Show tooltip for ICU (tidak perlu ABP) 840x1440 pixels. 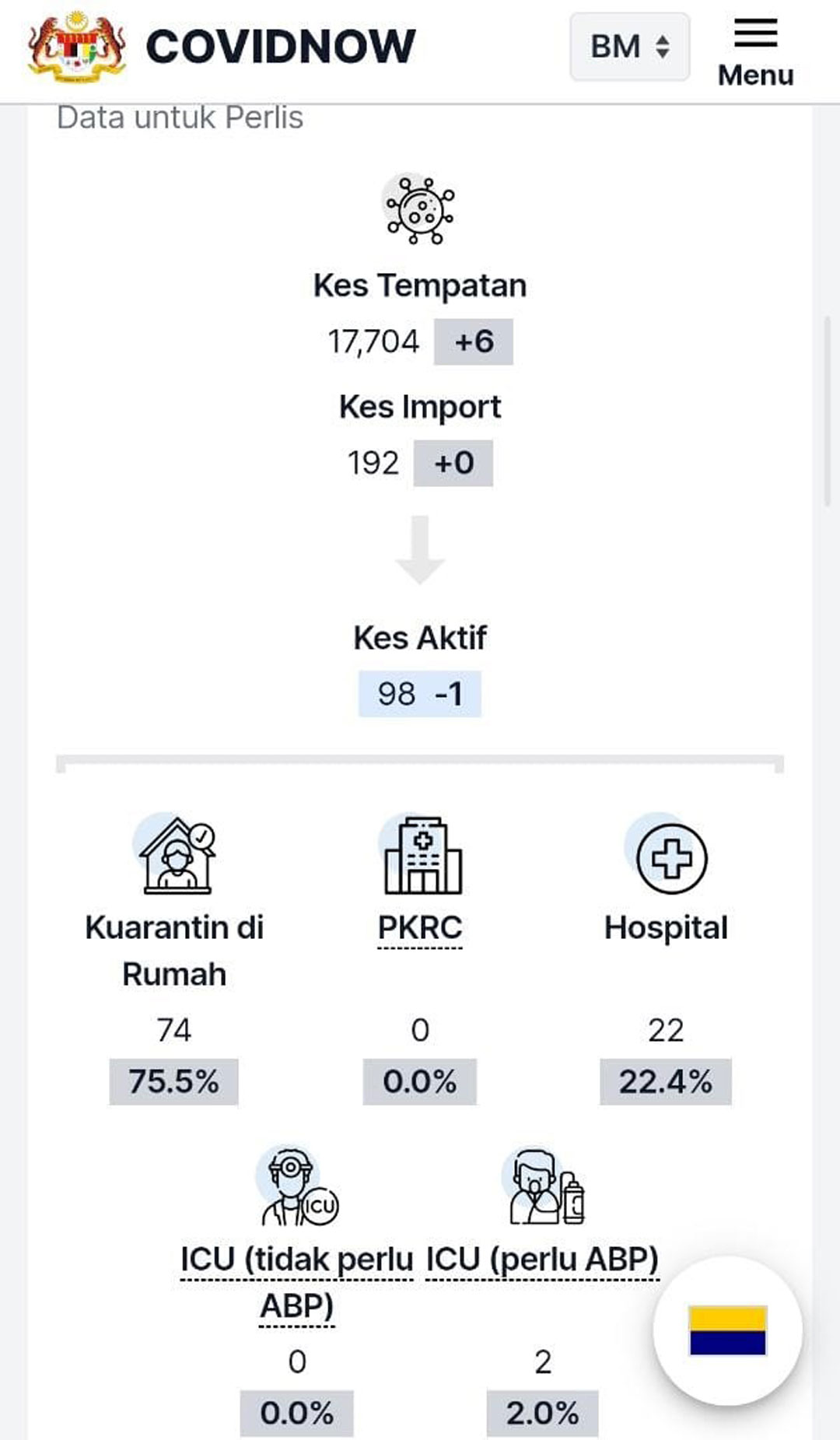coord(296,1282)
